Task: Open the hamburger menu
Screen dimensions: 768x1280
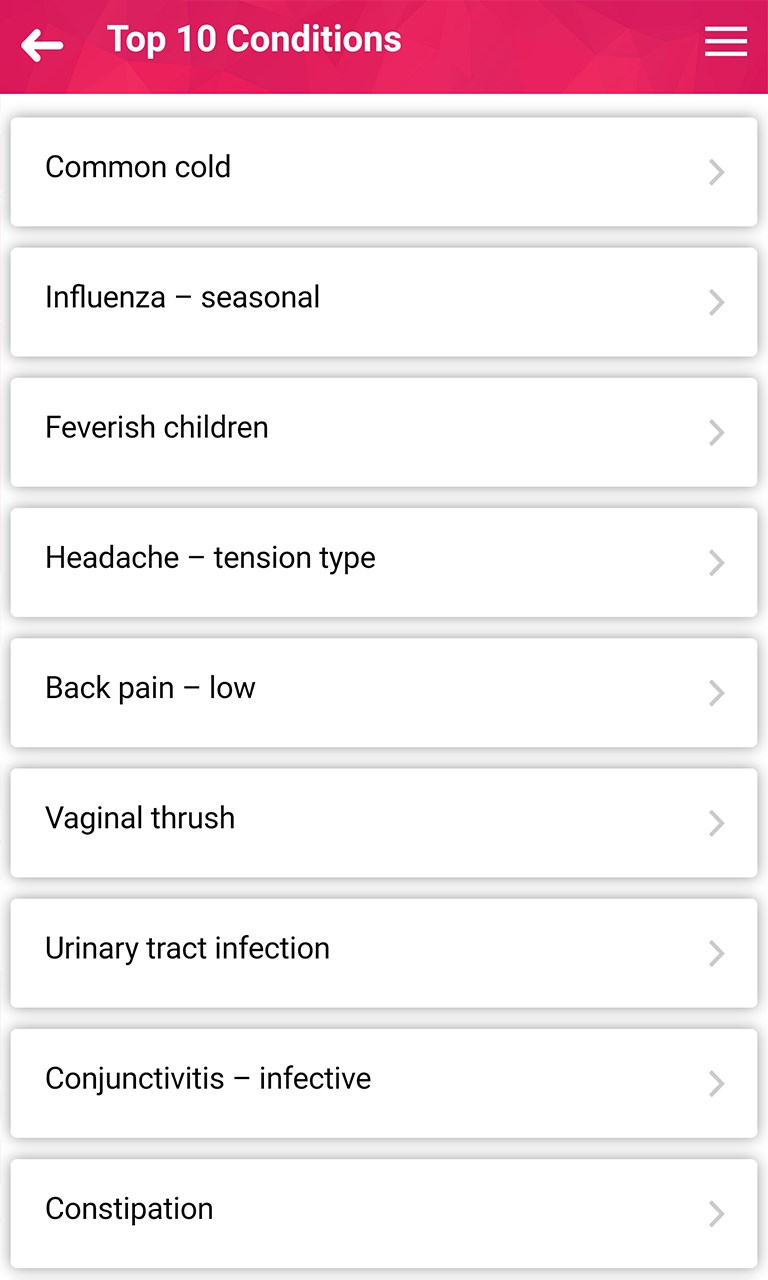Action: click(x=725, y=42)
